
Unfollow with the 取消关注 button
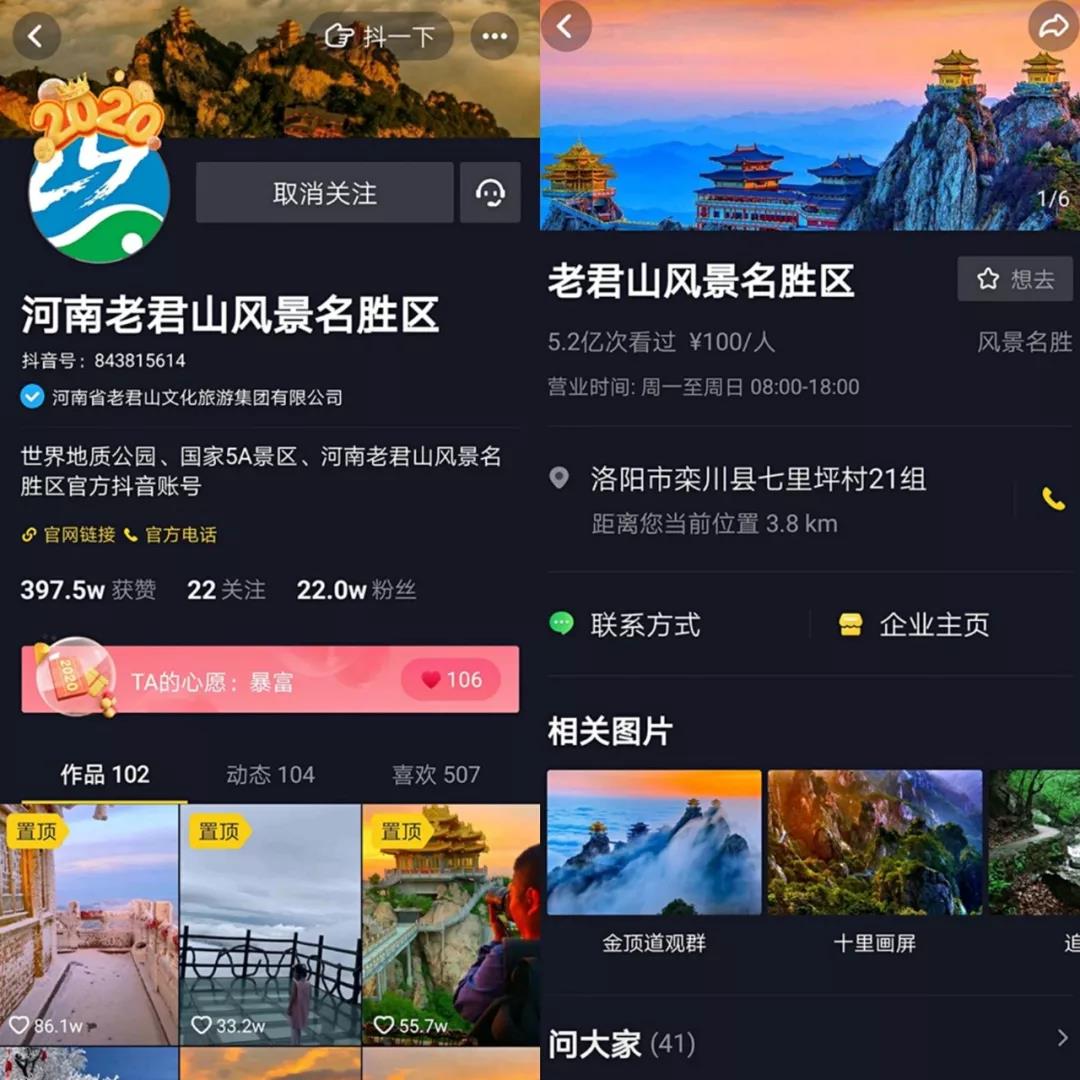325,193
